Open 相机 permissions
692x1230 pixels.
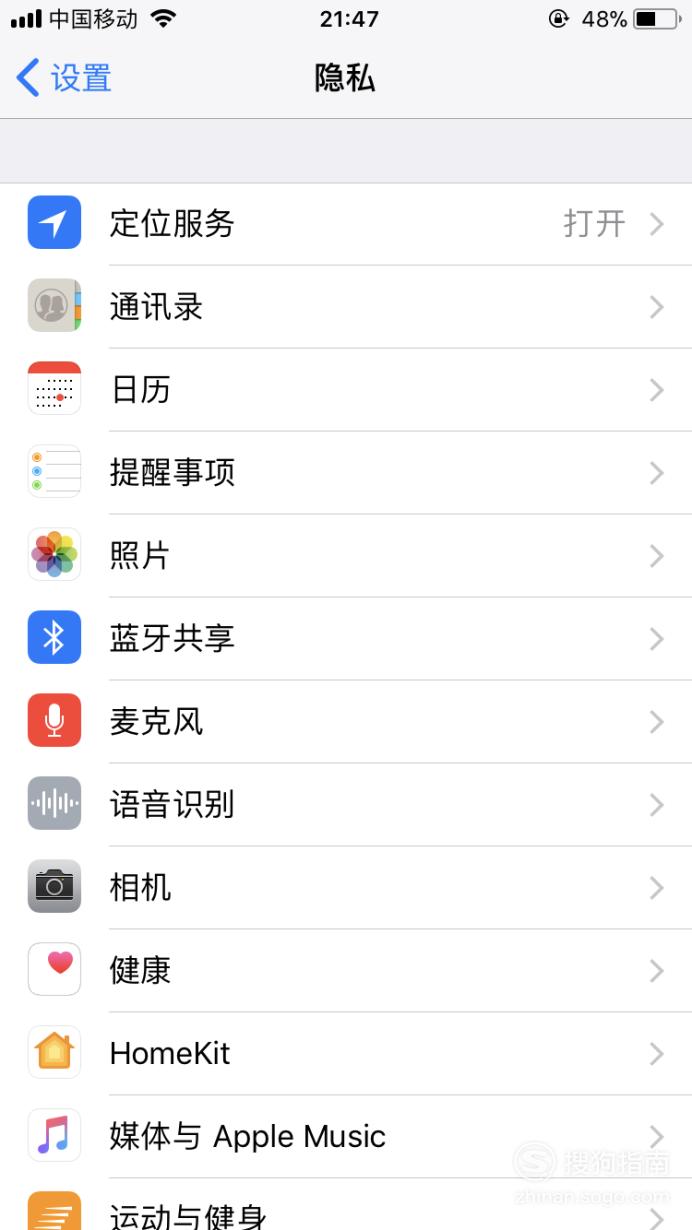tap(346, 888)
